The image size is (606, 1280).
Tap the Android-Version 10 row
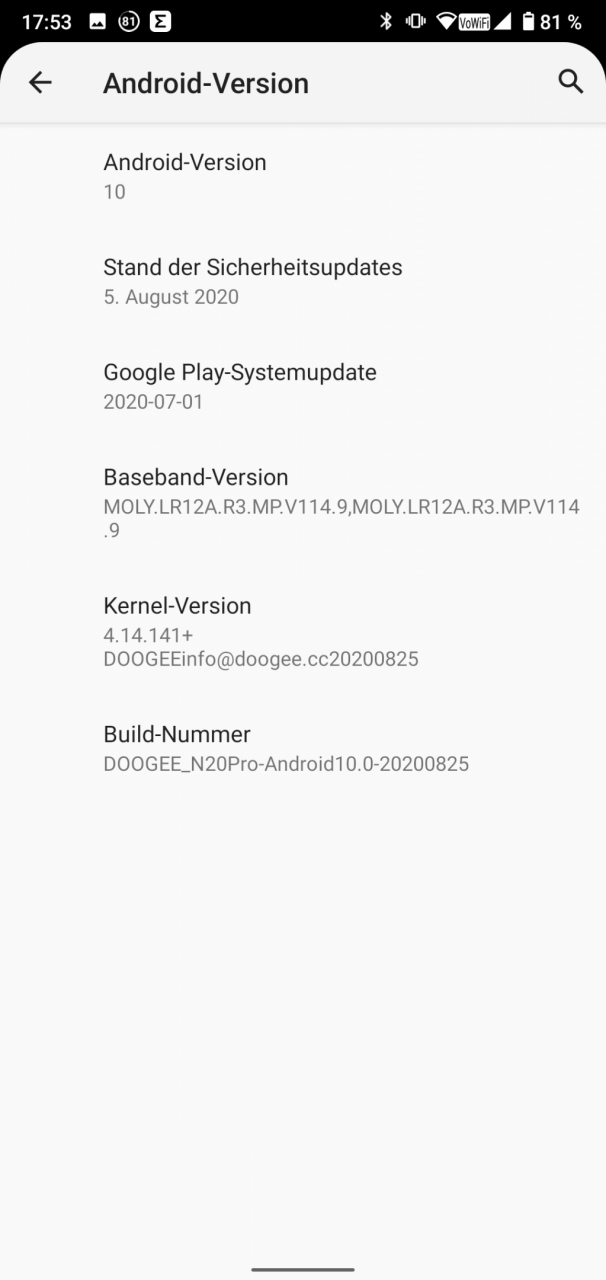pyautogui.click(x=303, y=176)
